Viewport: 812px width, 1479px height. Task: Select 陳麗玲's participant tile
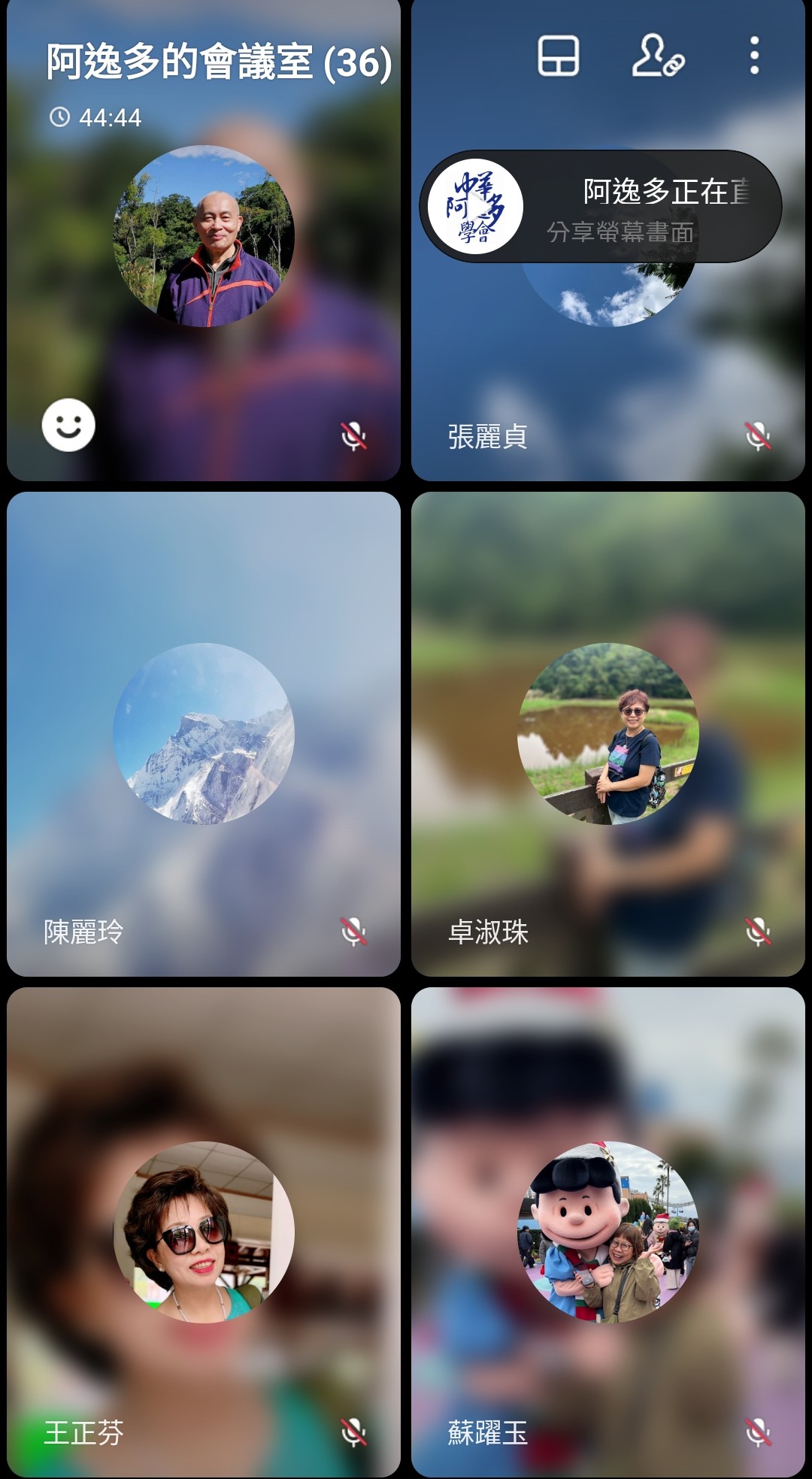203,734
